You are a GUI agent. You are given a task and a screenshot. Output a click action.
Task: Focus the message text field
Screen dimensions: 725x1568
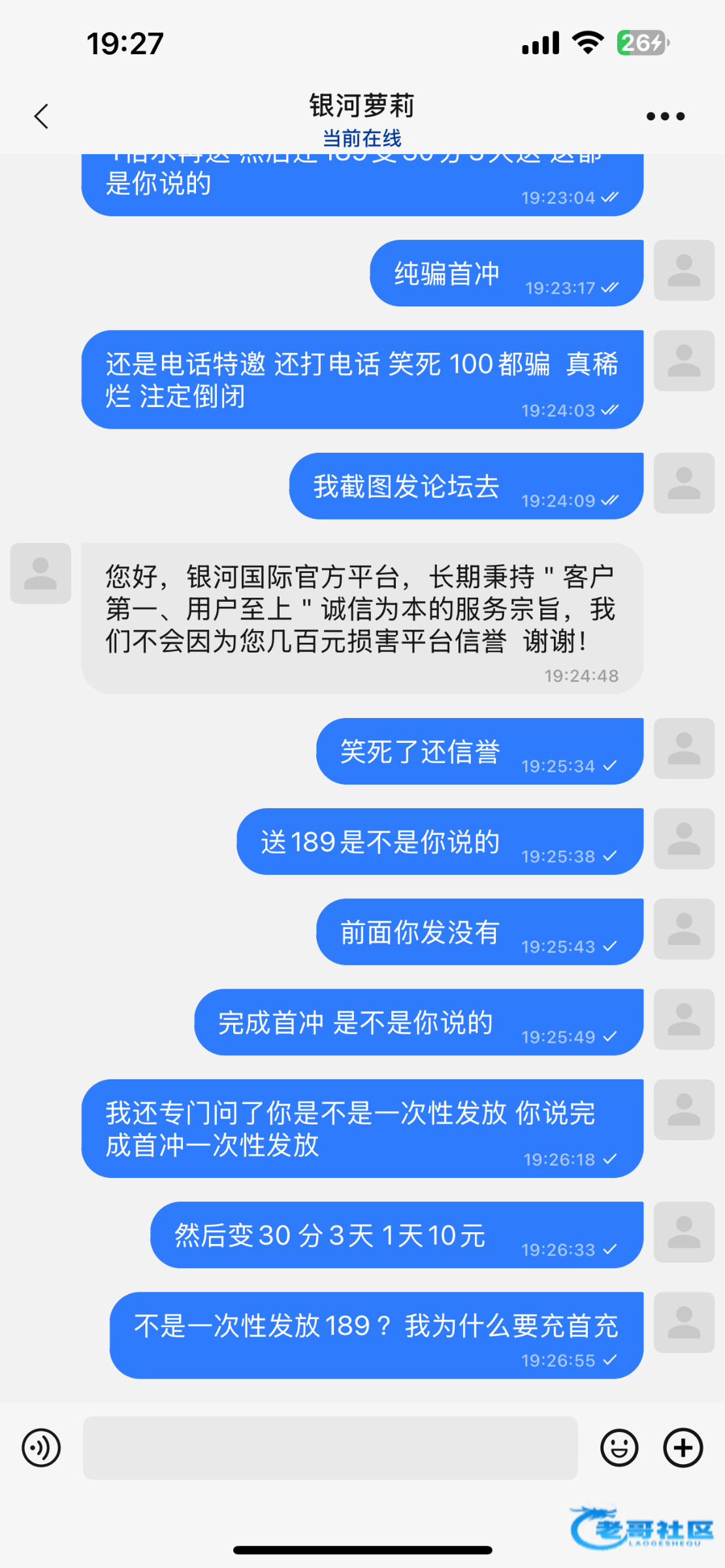click(x=330, y=1448)
